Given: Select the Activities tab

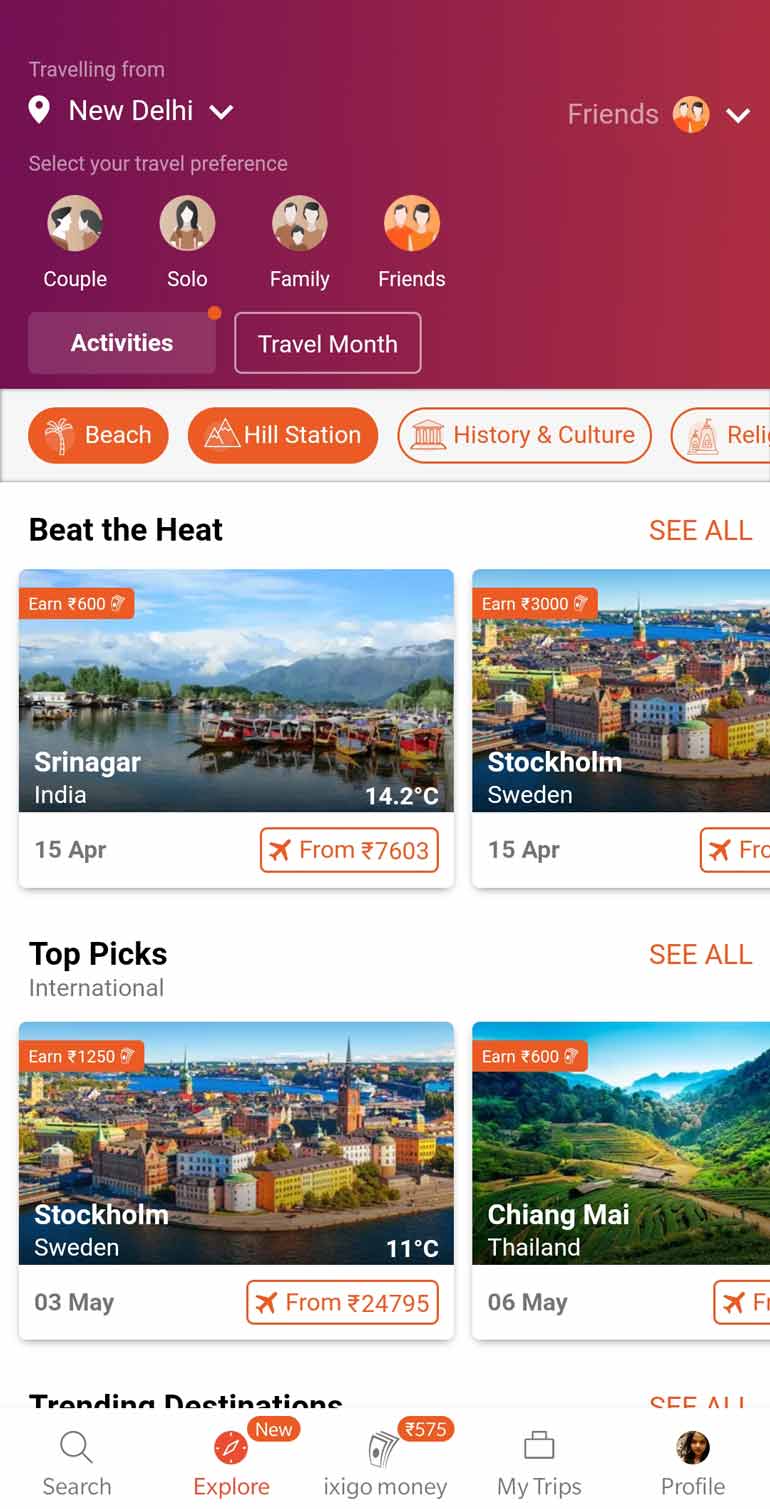Looking at the screenshot, I should [x=122, y=343].
